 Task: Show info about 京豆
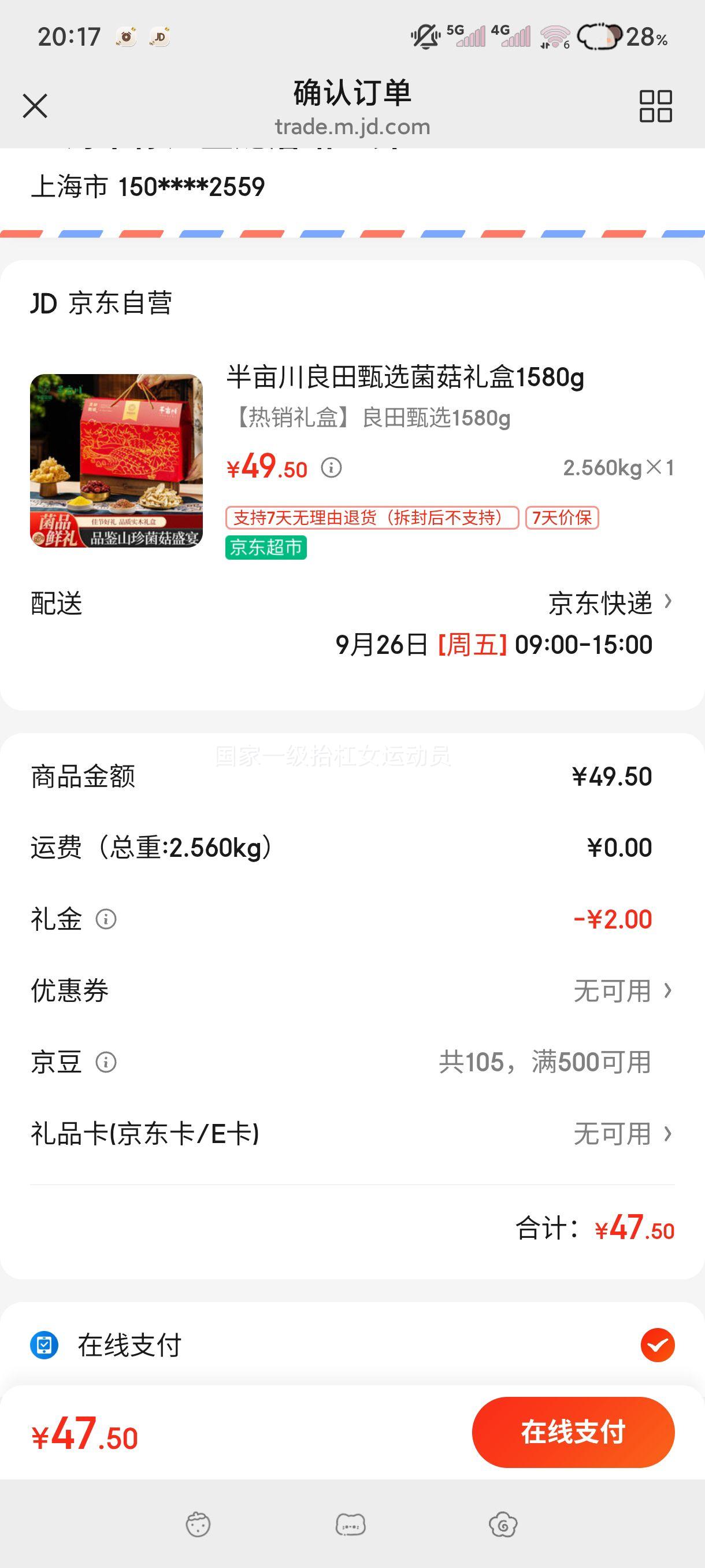pos(106,1063)
